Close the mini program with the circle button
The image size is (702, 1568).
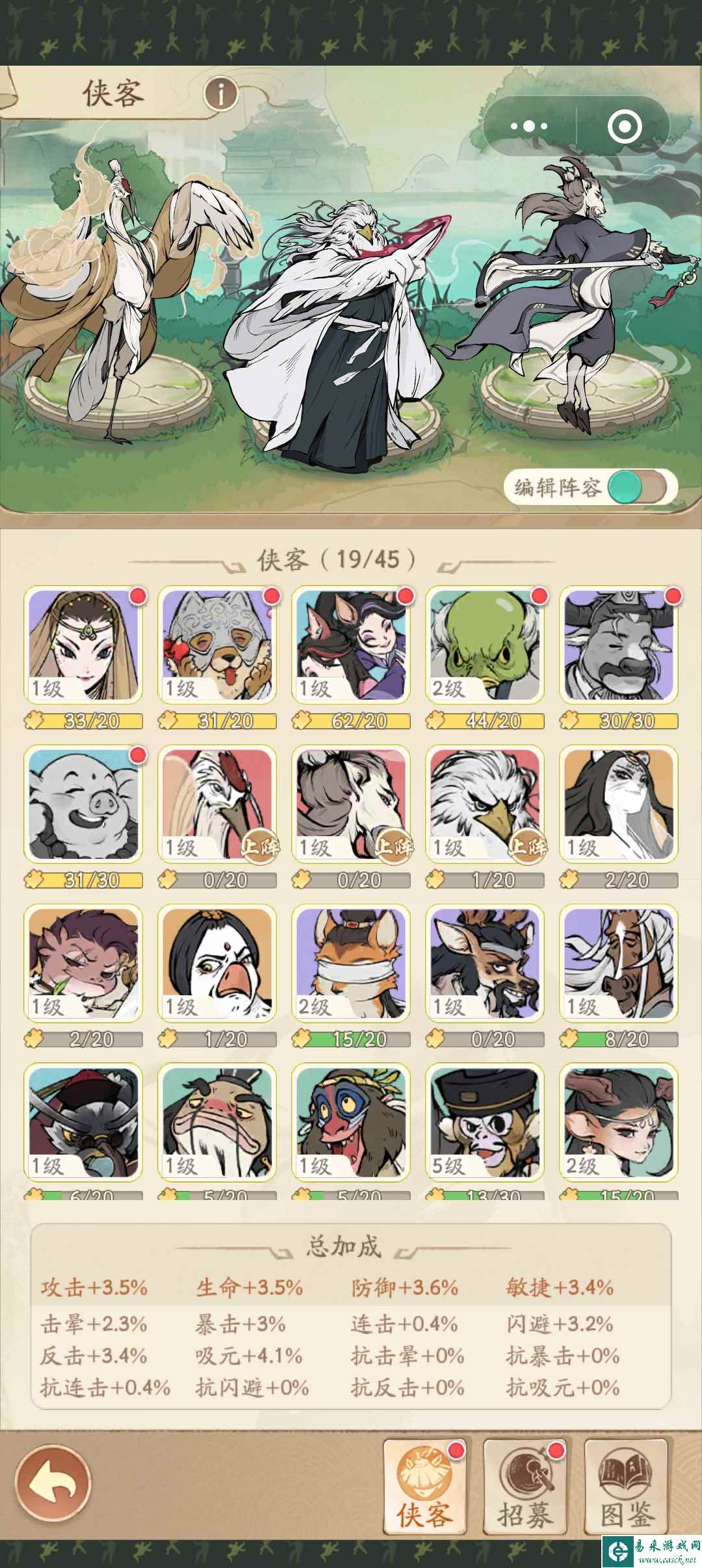coord(624,126)
